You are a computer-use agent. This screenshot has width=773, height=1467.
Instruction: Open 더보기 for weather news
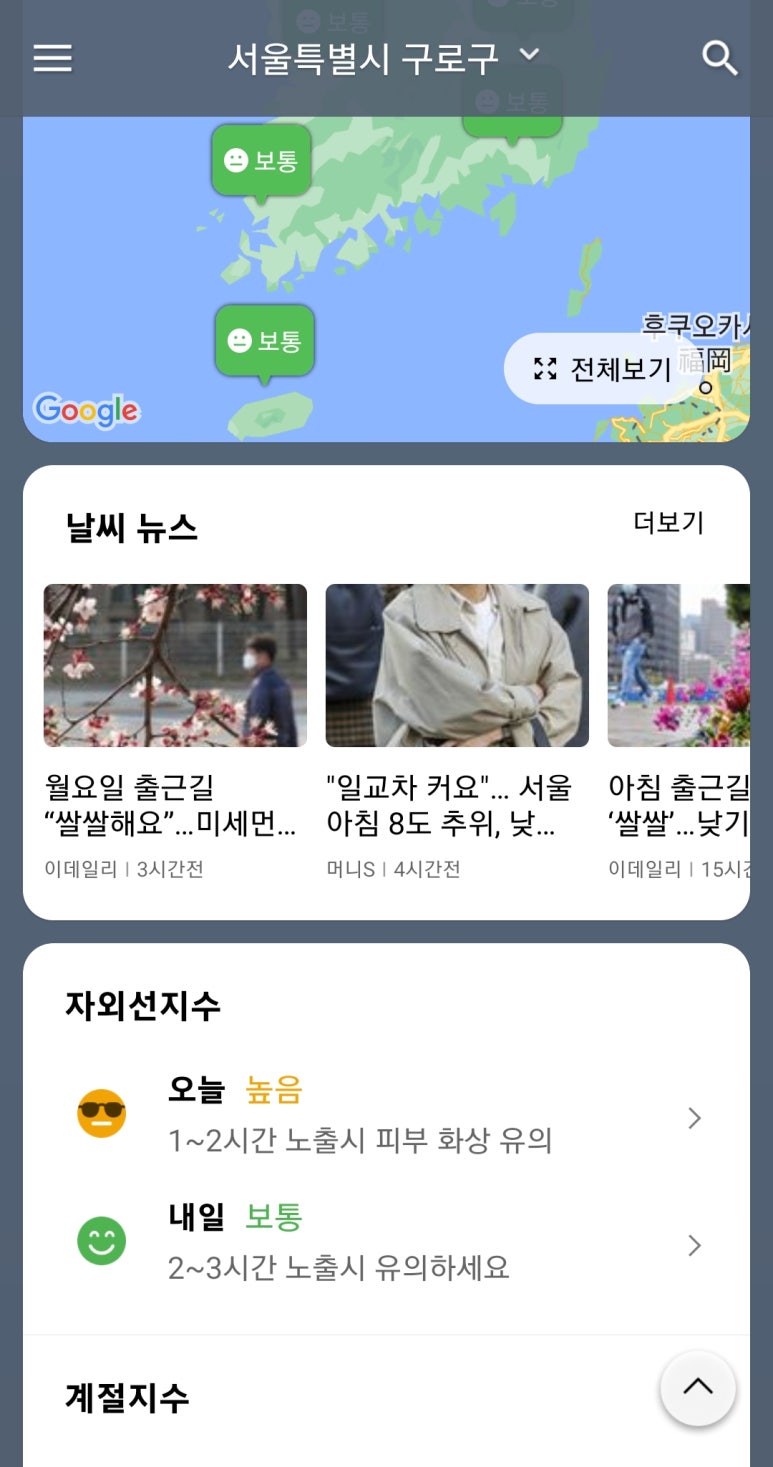pyautogui.click(x=668, y=523)
